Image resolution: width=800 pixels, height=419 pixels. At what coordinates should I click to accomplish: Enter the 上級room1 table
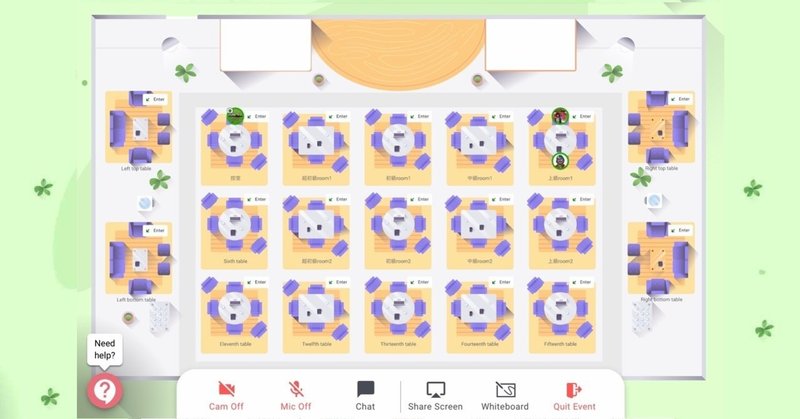[x=582, y=117]
